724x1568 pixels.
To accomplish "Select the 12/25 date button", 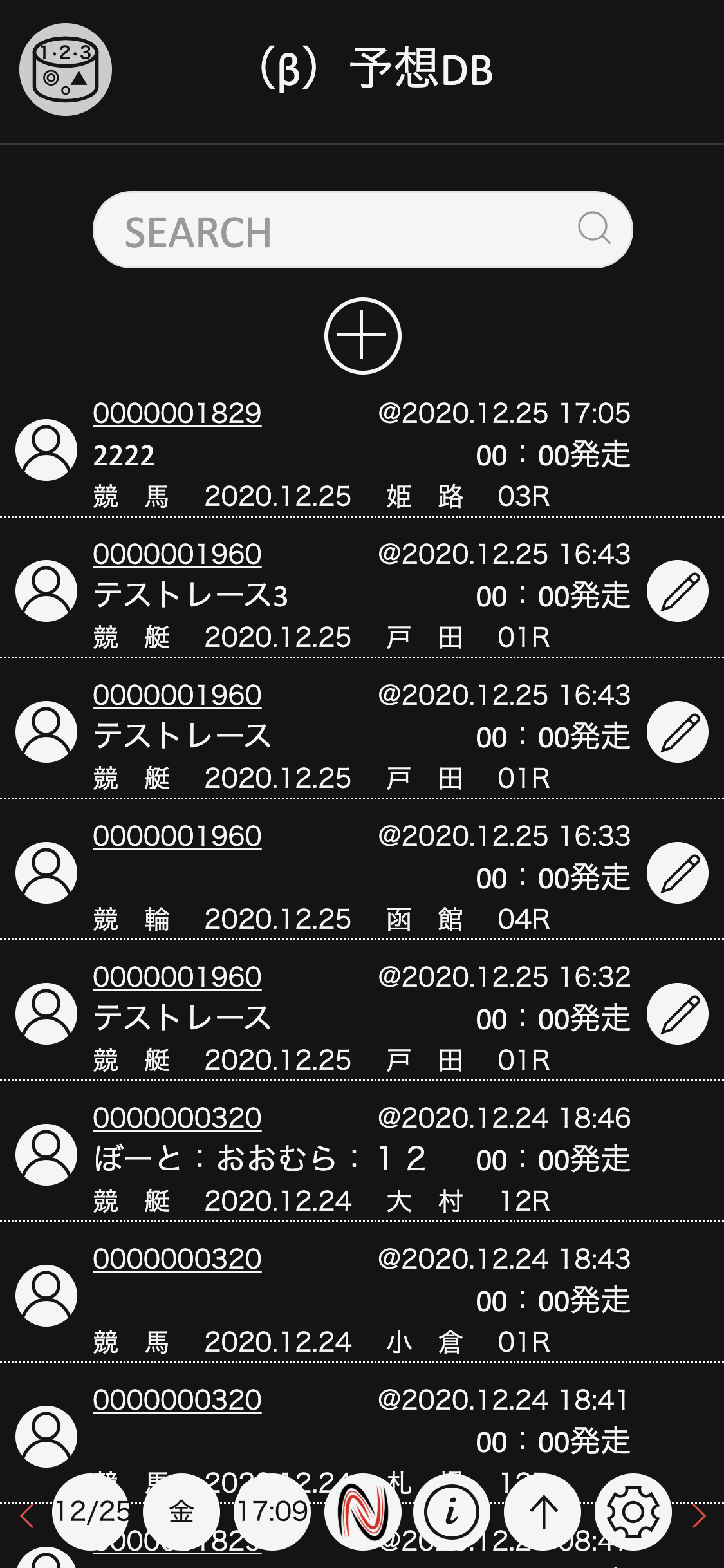I will (91, 1511).
